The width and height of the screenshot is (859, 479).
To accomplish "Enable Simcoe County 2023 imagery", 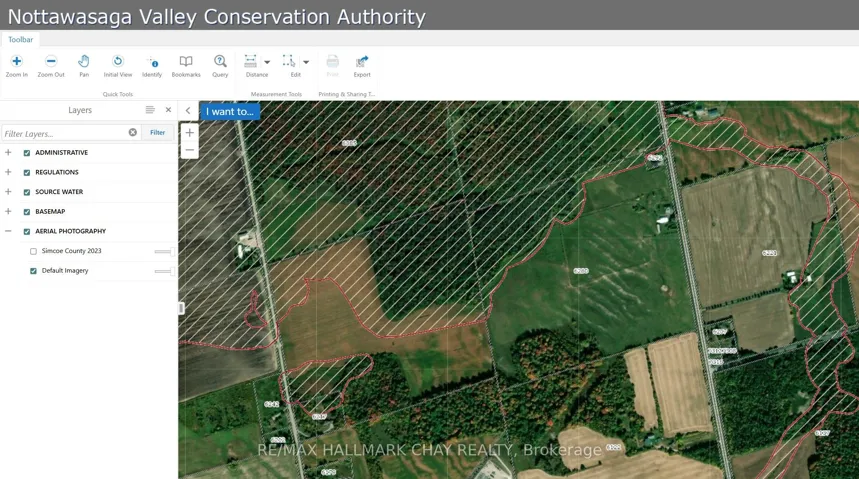I will (x=33, y=252).
